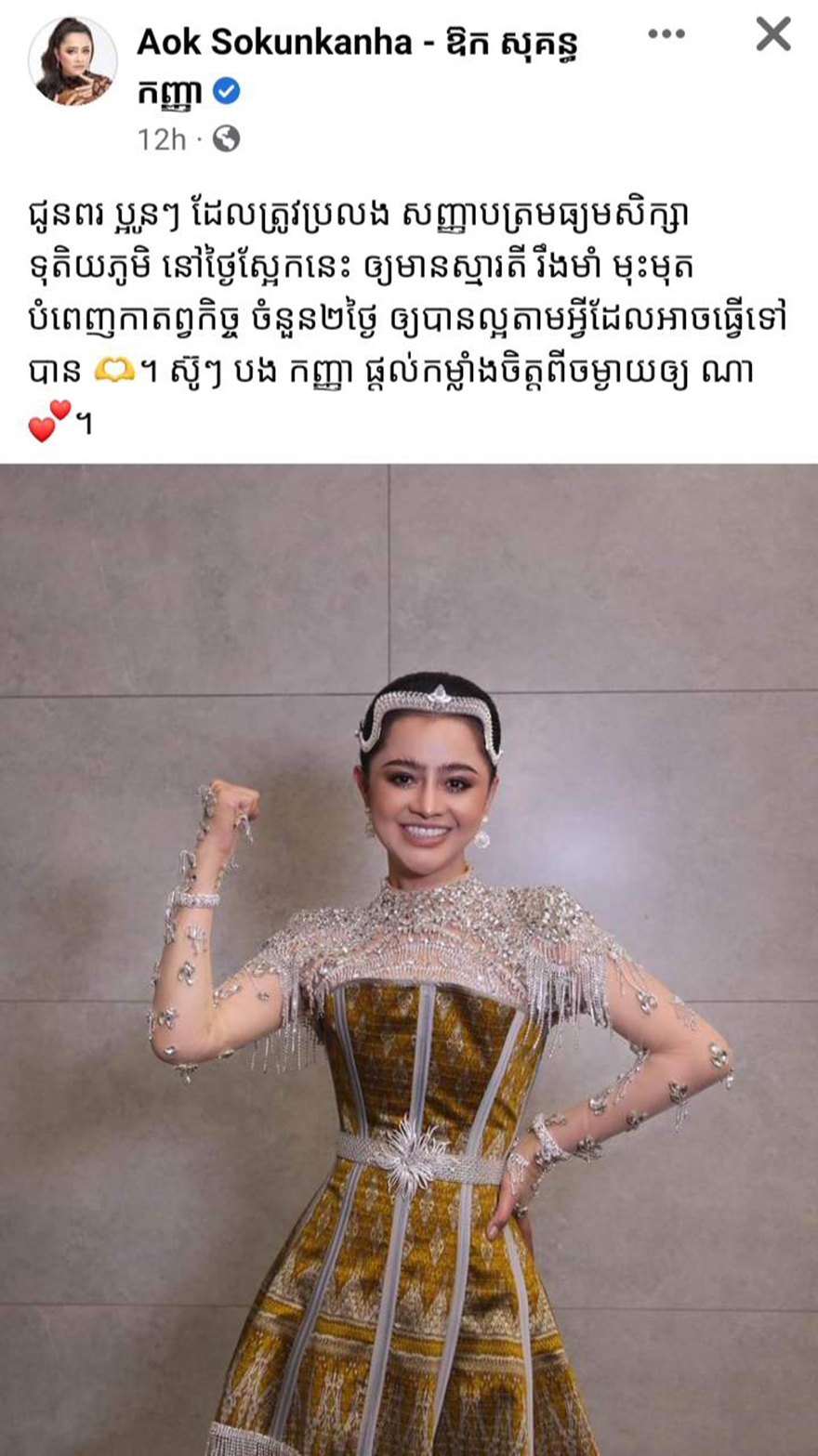Open Aok Sokunkanha's profile picture

coord(73,61)
